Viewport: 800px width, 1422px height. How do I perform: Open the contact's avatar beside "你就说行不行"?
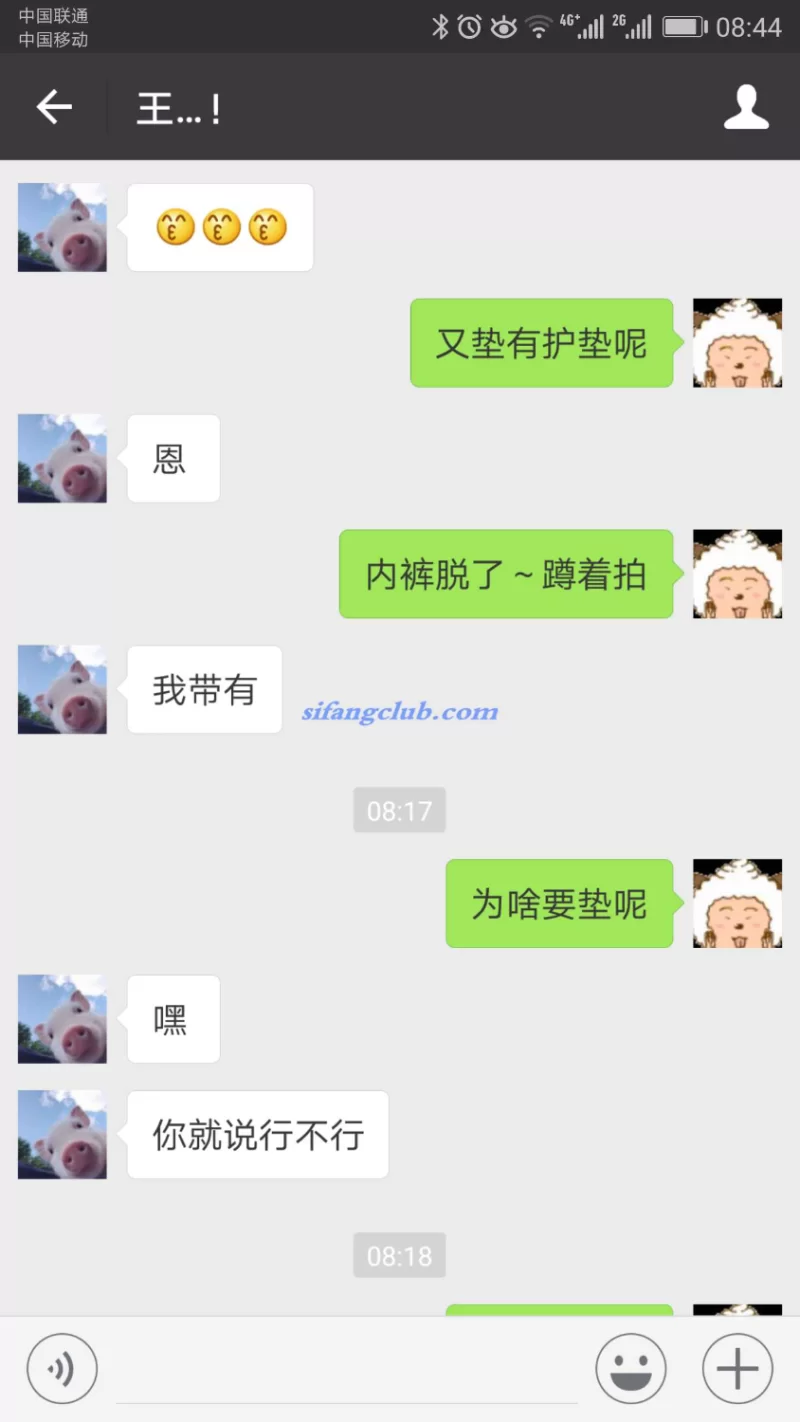click(62, 1134)
